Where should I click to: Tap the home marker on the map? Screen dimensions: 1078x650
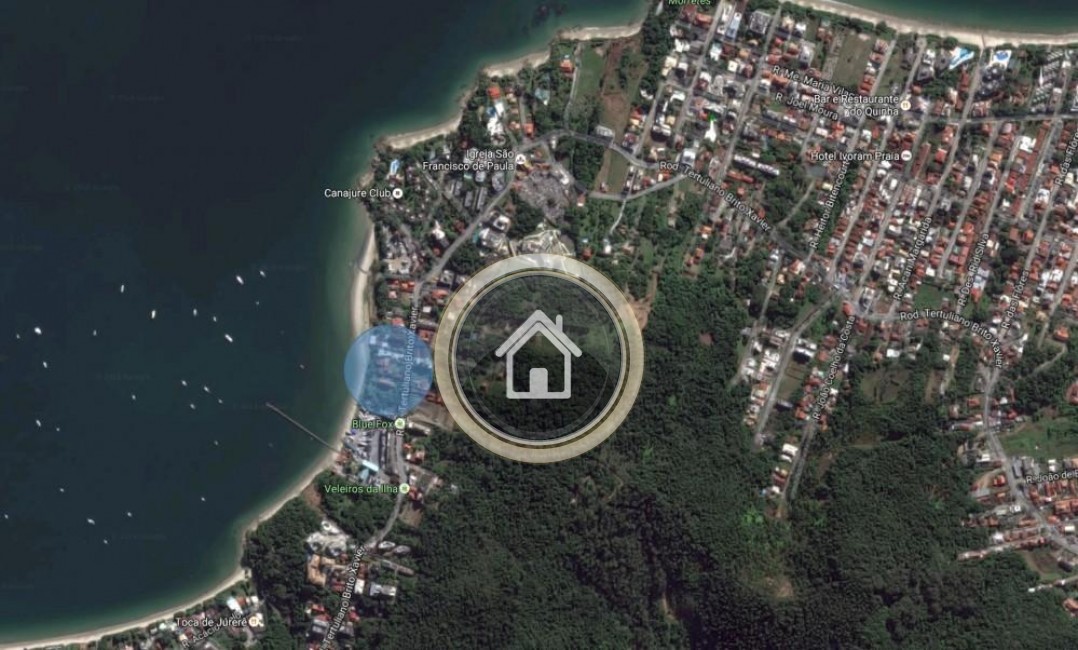coord(538,357)
